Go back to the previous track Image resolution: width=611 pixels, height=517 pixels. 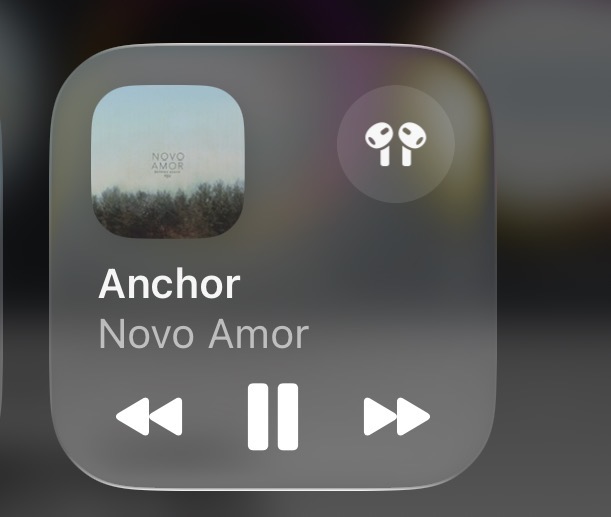click(149, 416)
